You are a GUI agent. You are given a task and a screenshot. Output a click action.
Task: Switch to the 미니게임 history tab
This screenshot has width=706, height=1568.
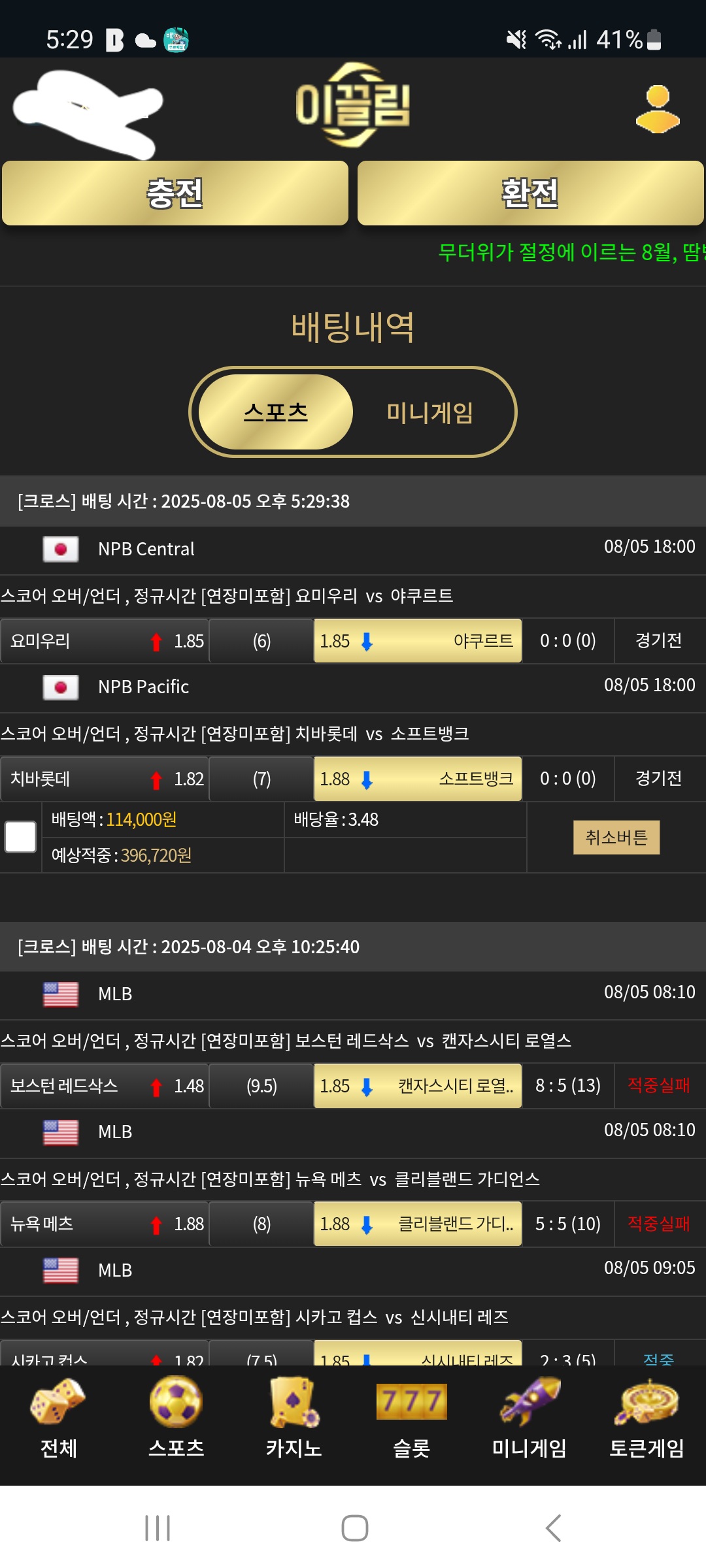click(x=429, y=412)
